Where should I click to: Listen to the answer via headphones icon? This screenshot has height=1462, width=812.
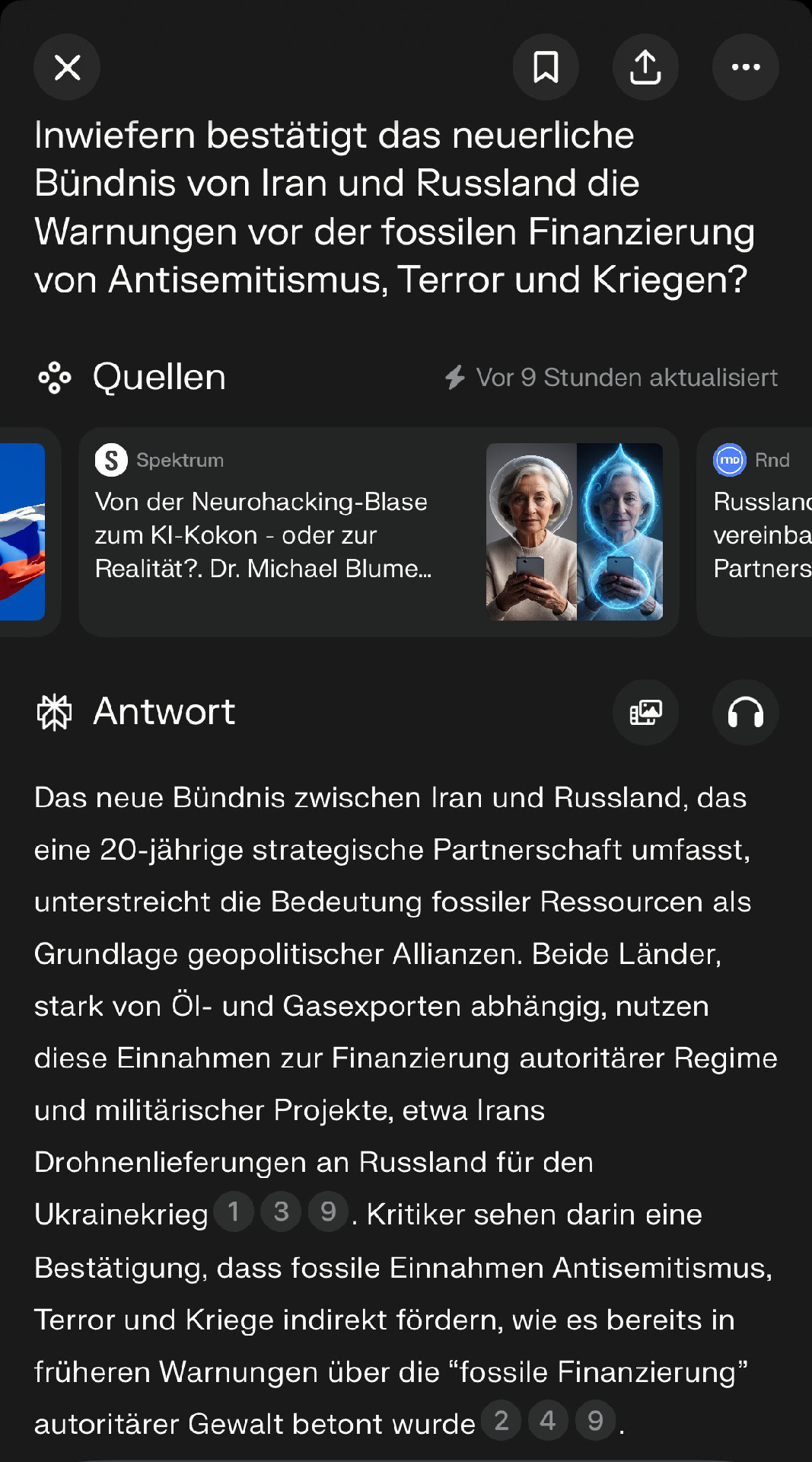coord(745,712)
